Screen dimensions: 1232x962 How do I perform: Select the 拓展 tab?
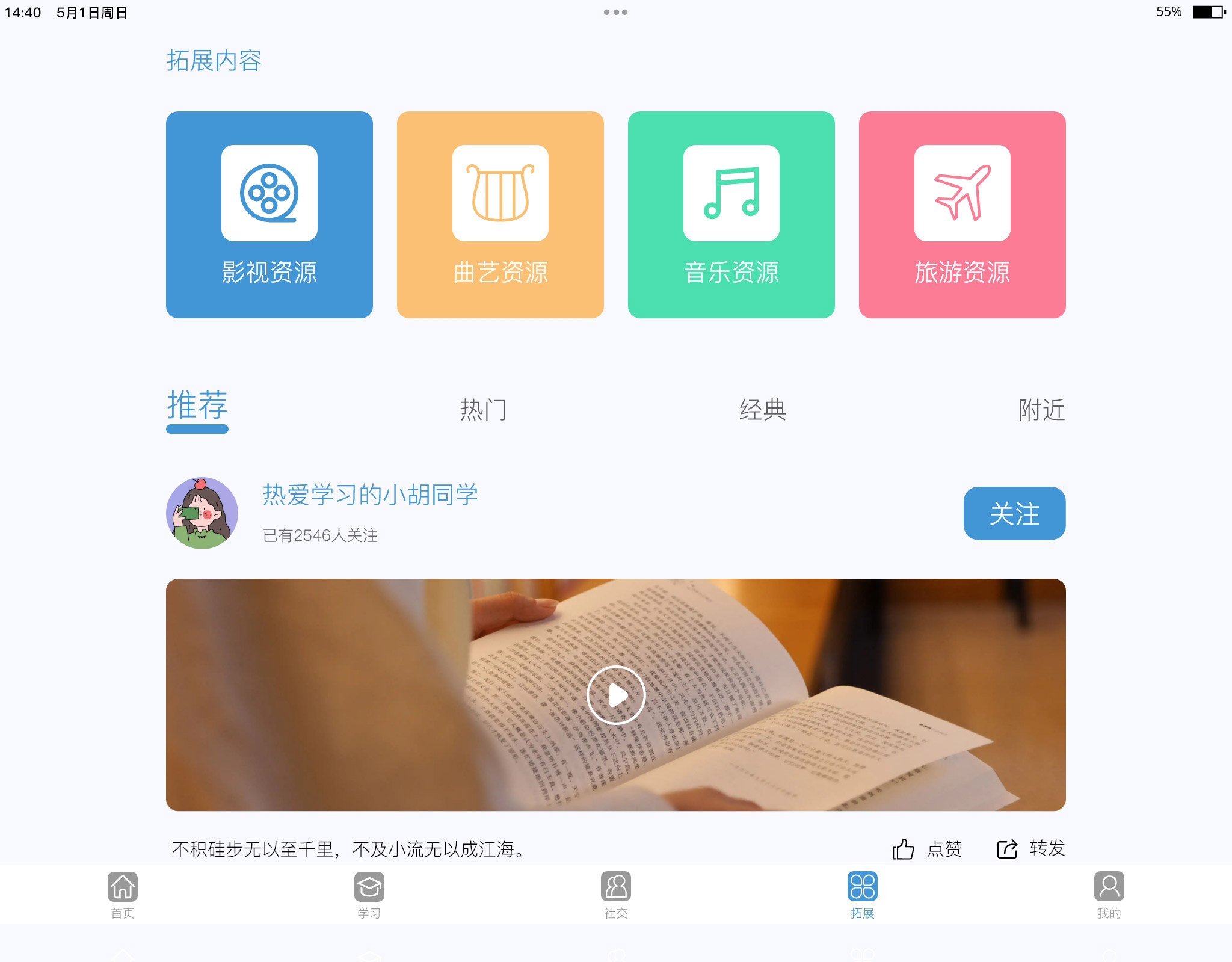(x=862, y=895)
